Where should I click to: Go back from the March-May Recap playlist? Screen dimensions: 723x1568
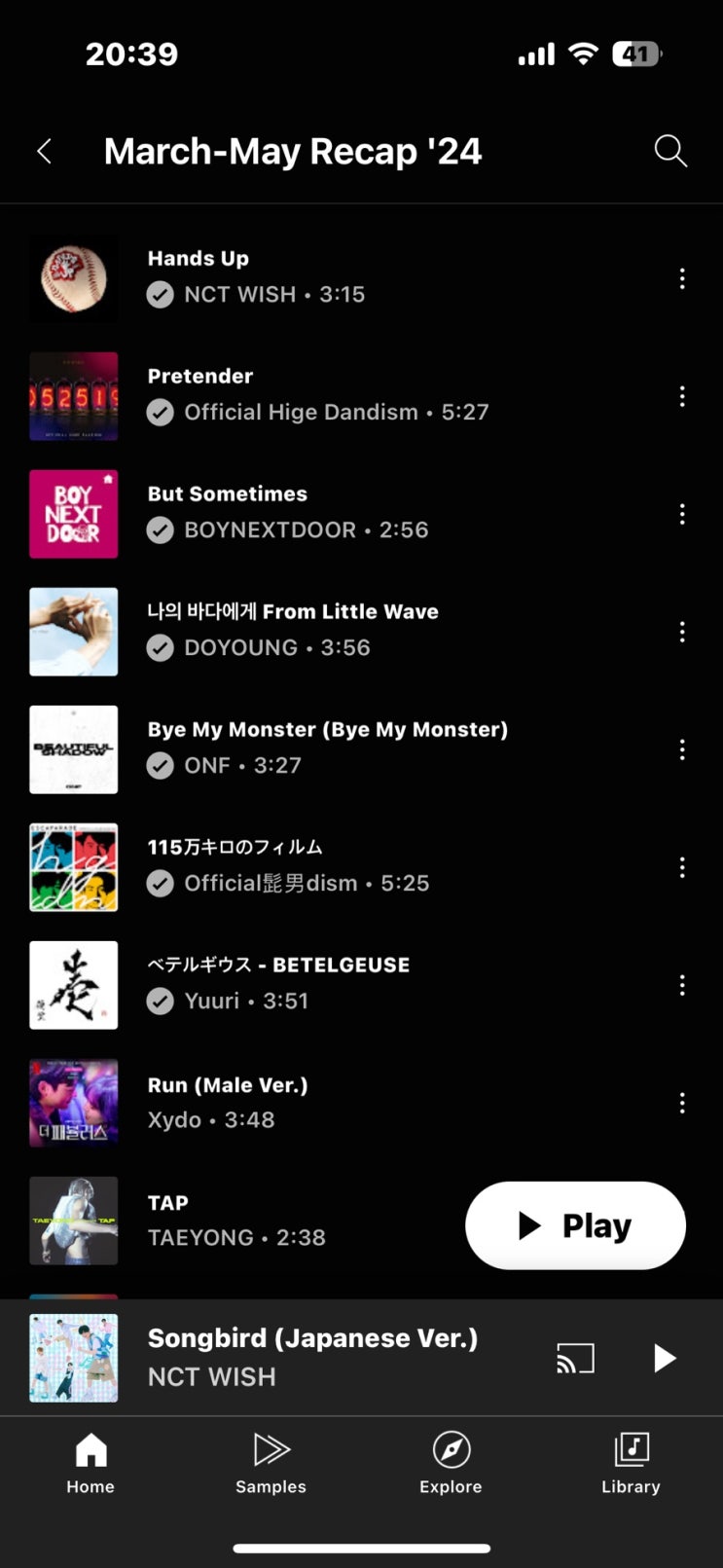(44, 151)
